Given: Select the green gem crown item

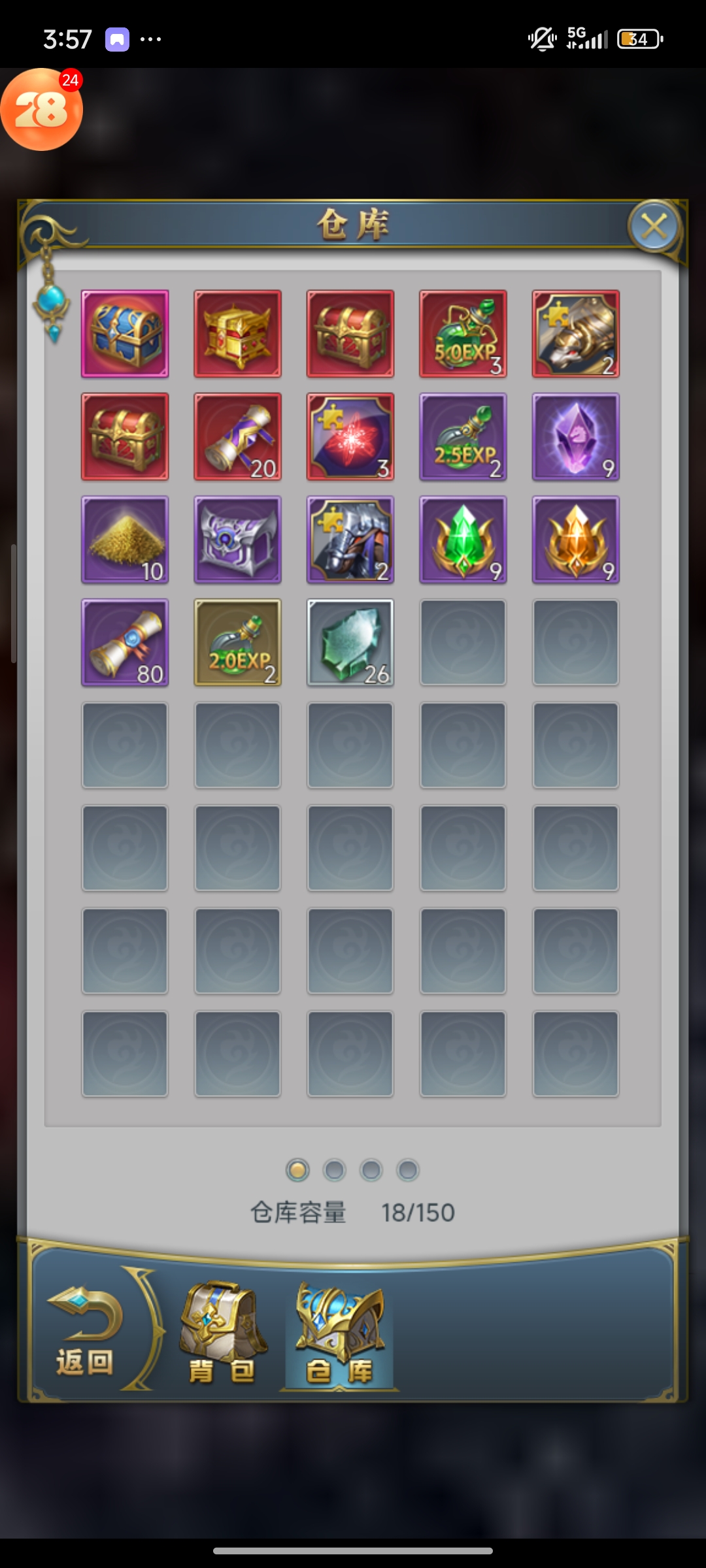Looking at the screenshot, I should click(463, 540).
